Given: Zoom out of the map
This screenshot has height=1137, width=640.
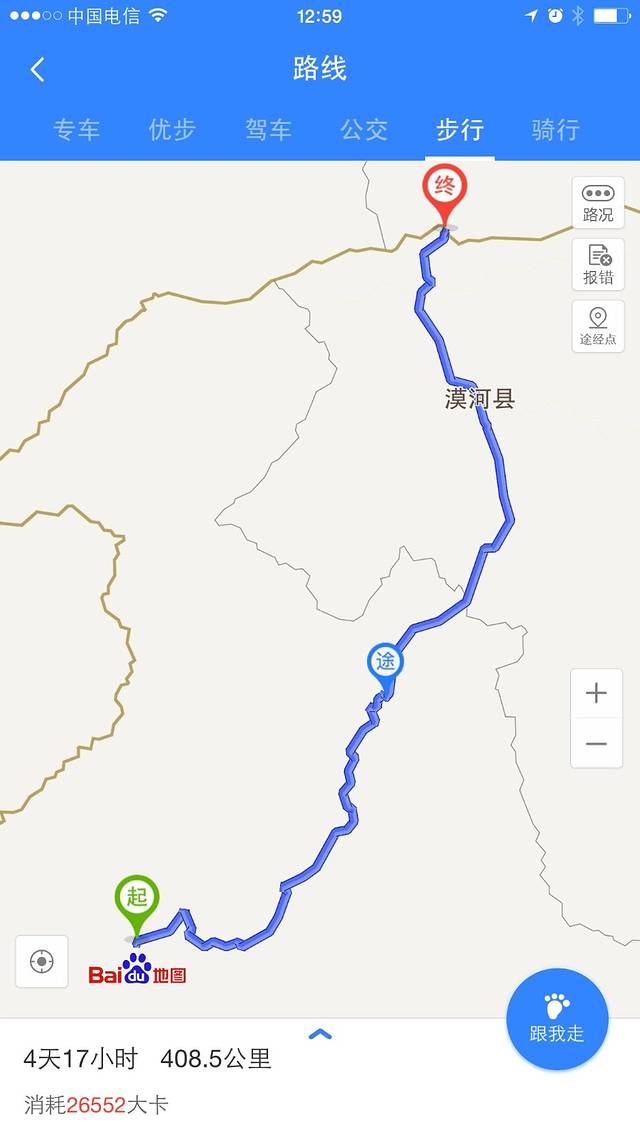Looking at the screenshot, I should coord(597,744).
